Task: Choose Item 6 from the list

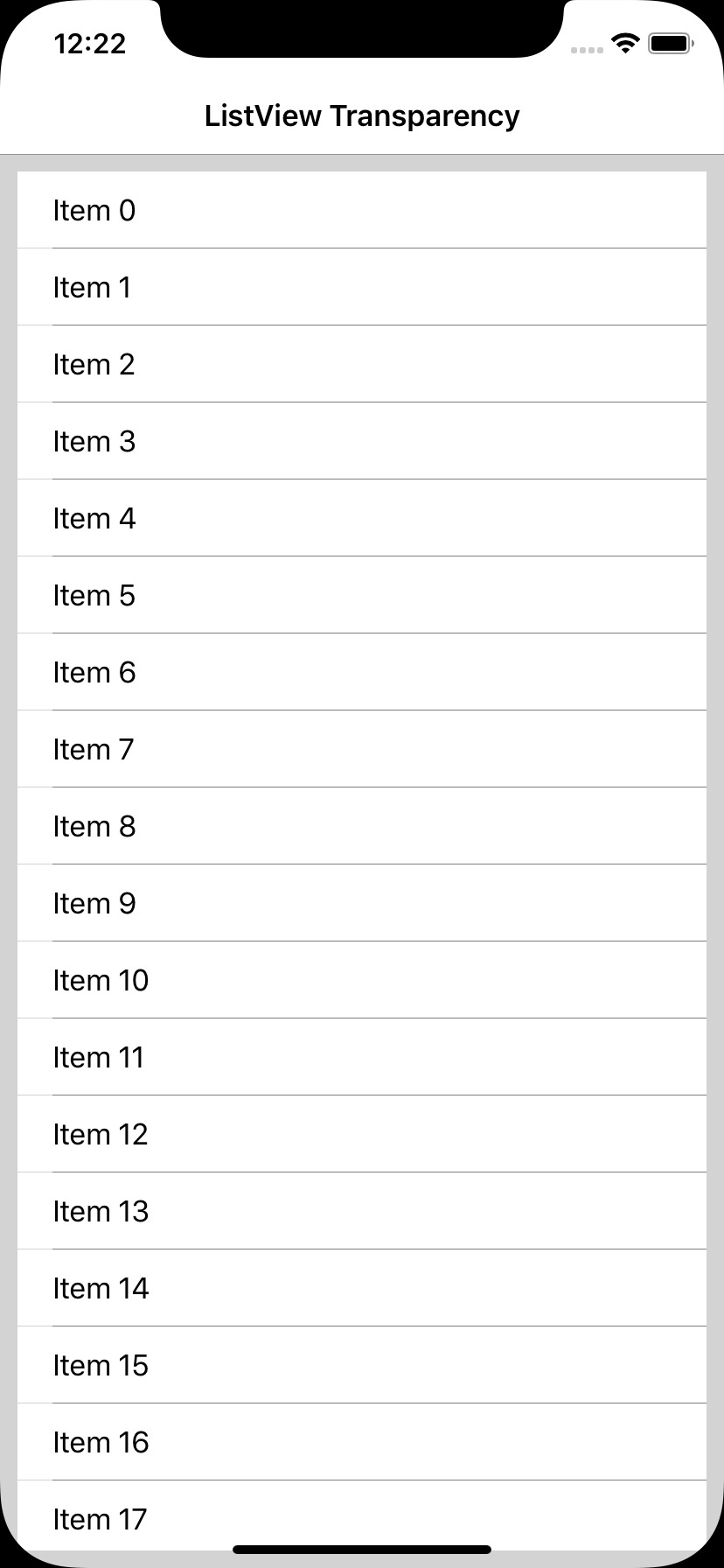Action: pyautogui.click(x=362, y=672)
